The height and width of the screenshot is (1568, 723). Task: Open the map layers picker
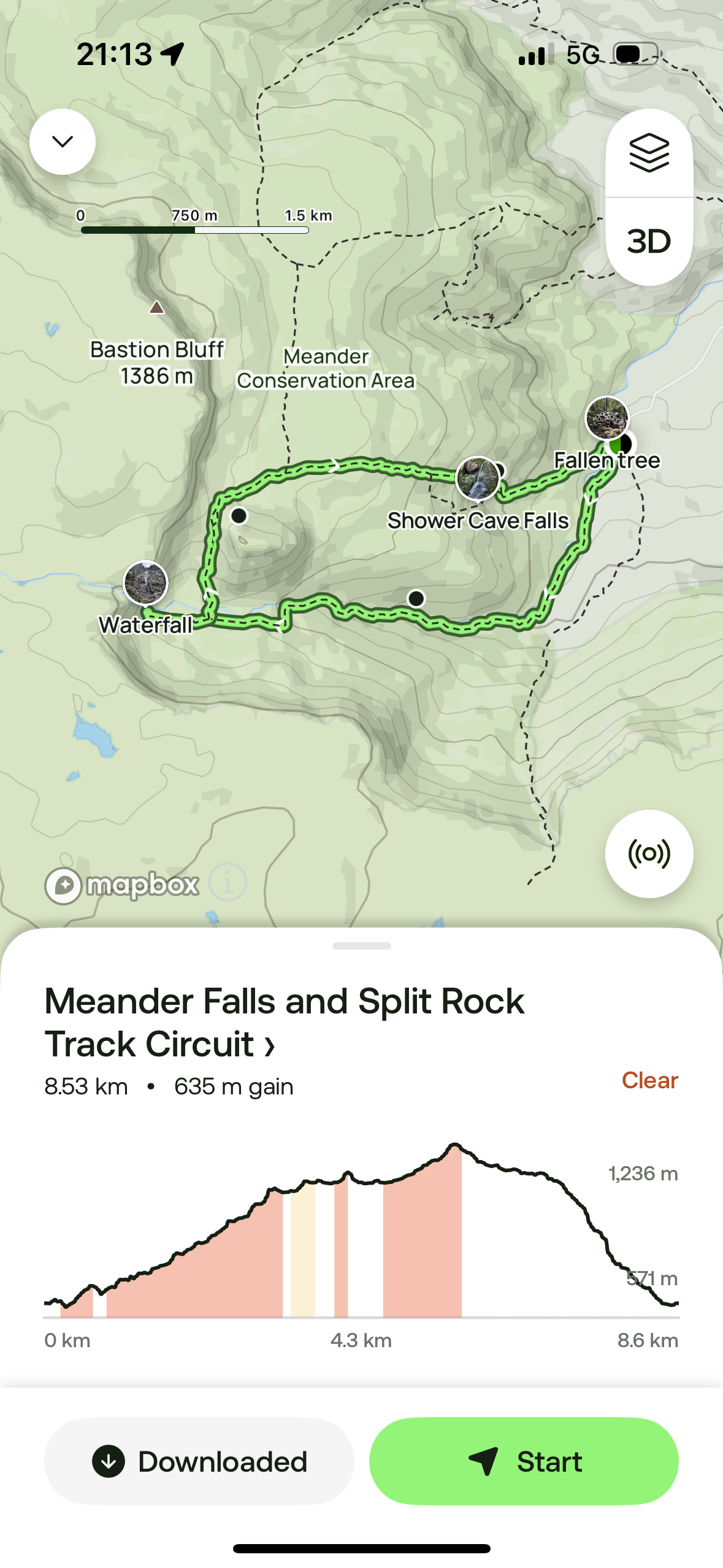pyautogui.click(x=649, y=153)
